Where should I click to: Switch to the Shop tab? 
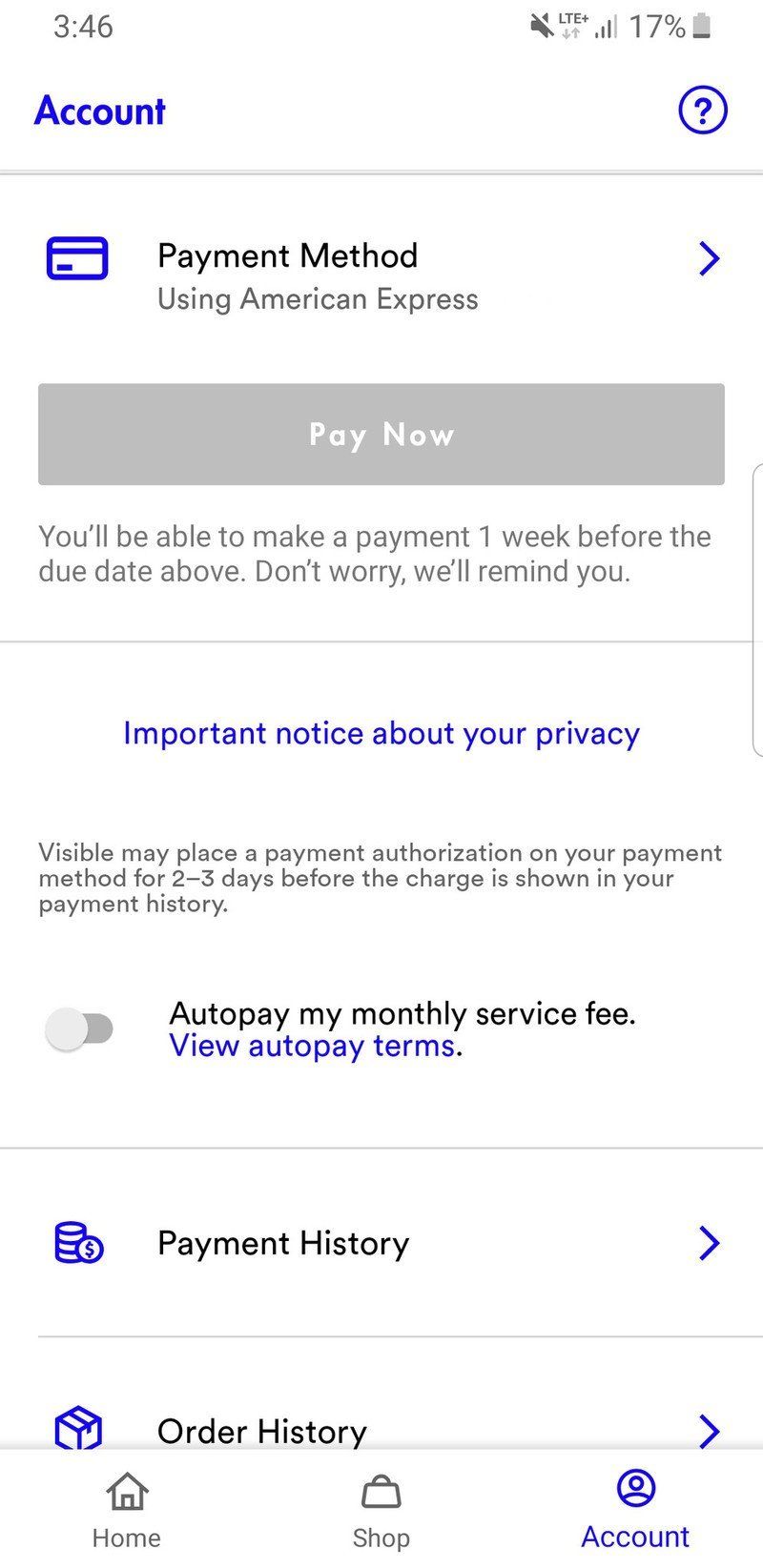(381, 1511)
